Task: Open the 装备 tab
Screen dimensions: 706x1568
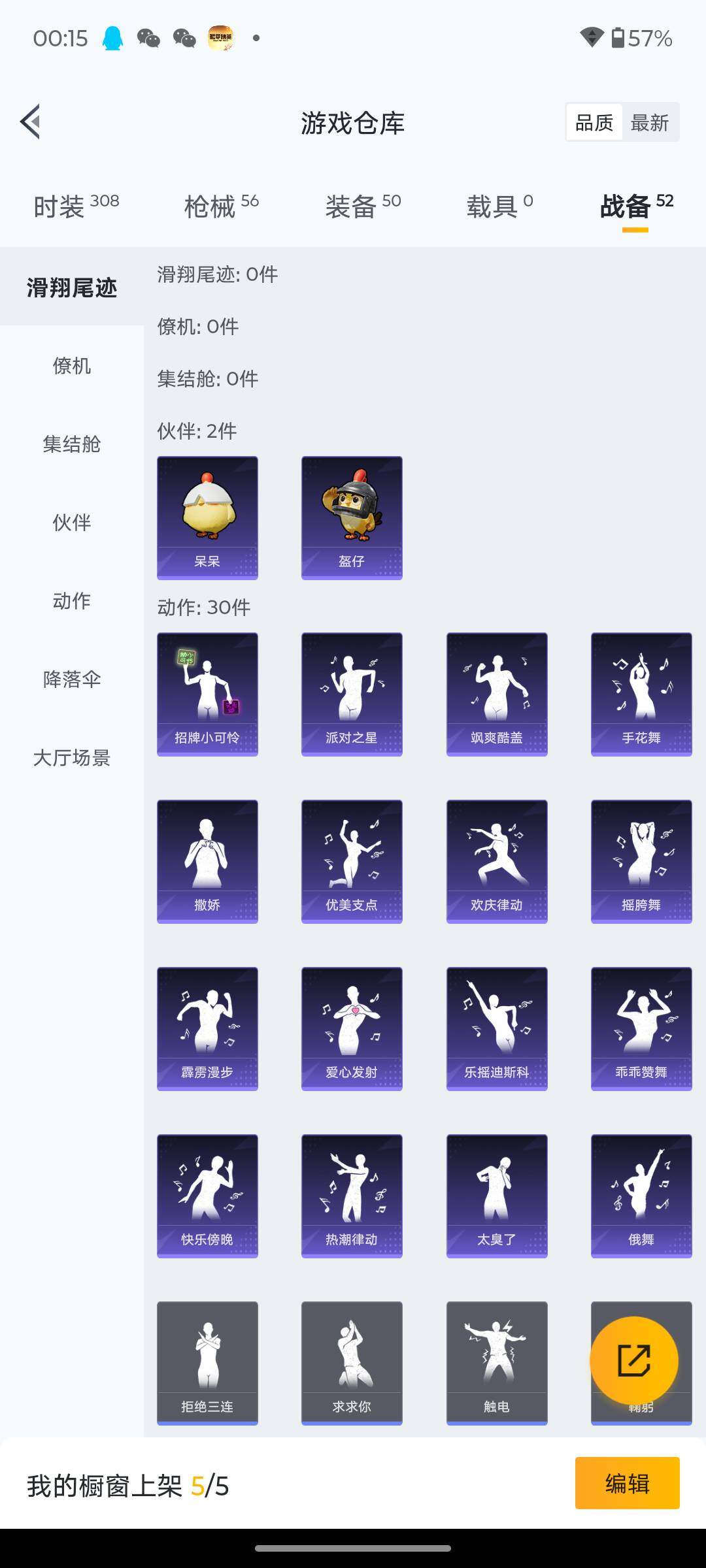Action: point(363,206)
